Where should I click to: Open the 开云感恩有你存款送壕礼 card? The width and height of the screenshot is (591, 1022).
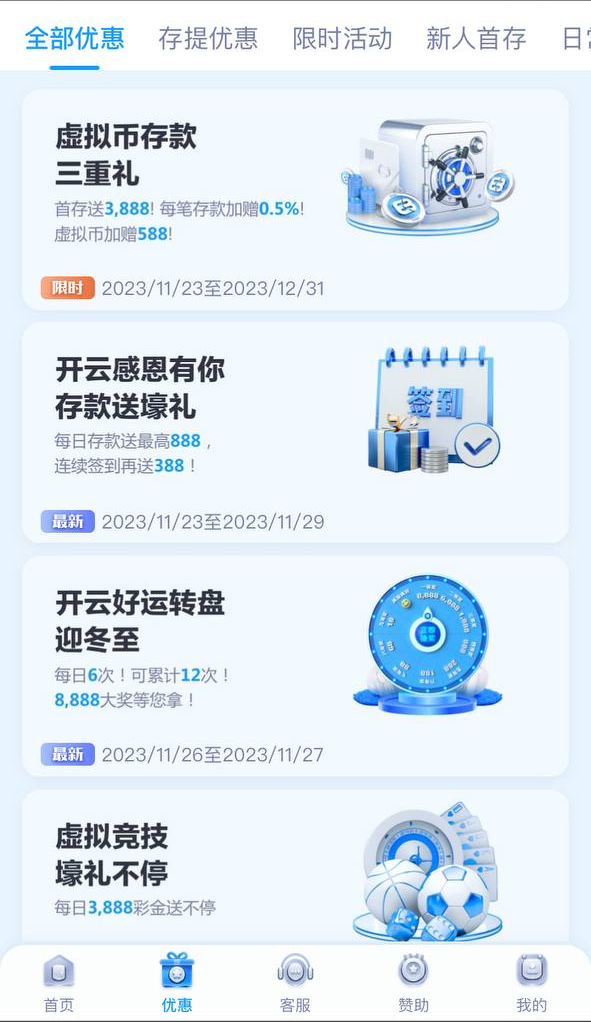pyautogui.click(x=295, y=433)
